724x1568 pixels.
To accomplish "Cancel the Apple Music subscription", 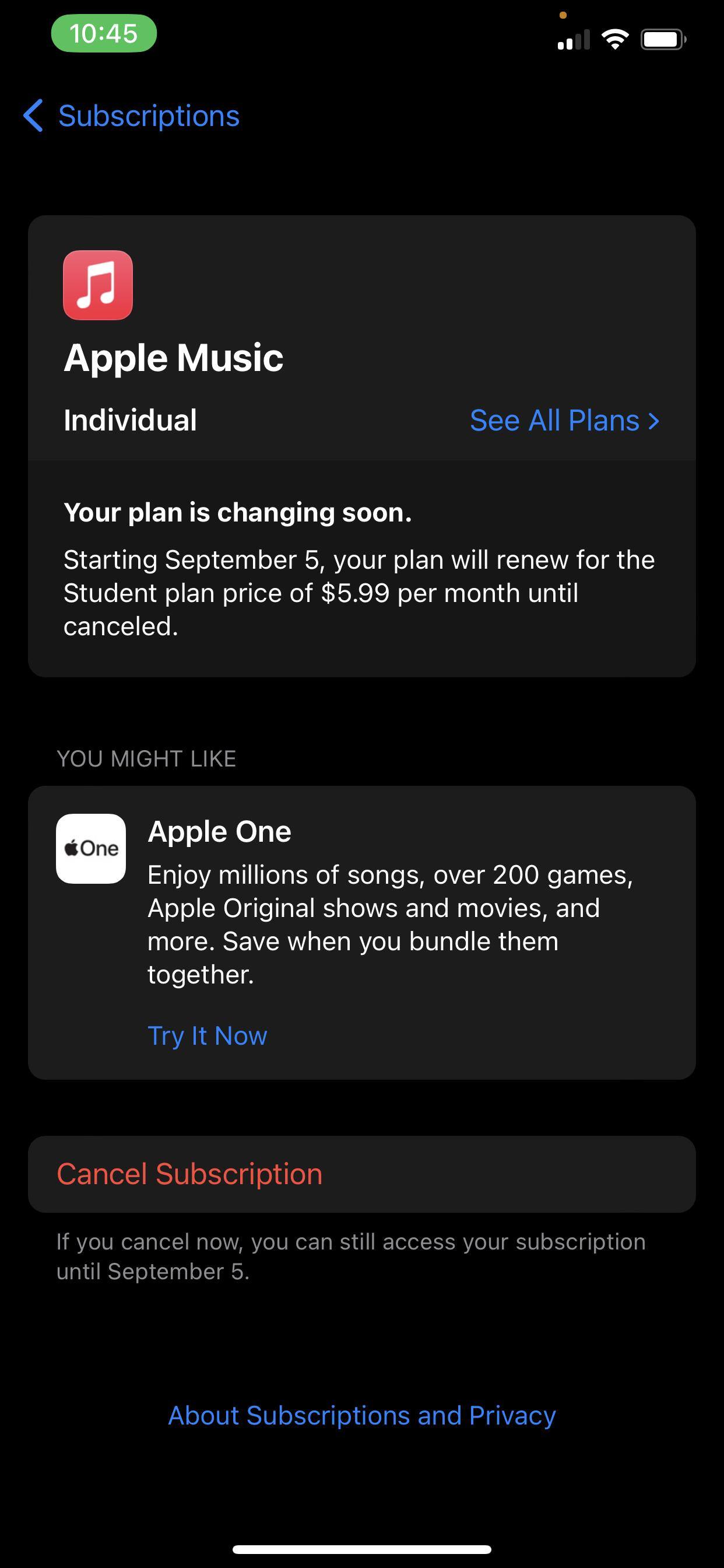I will pos(189,1174).
